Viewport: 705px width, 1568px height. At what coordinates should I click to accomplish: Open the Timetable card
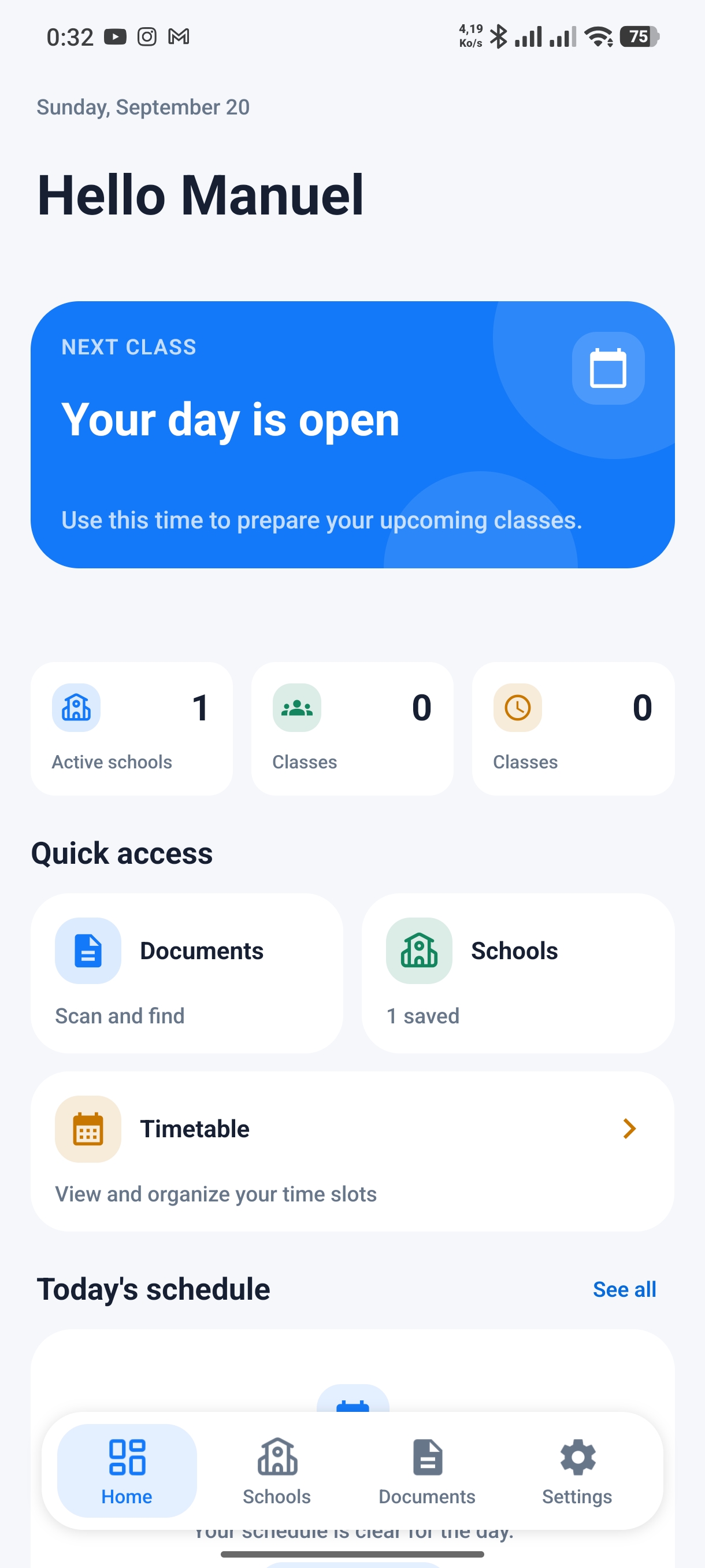352,1151
